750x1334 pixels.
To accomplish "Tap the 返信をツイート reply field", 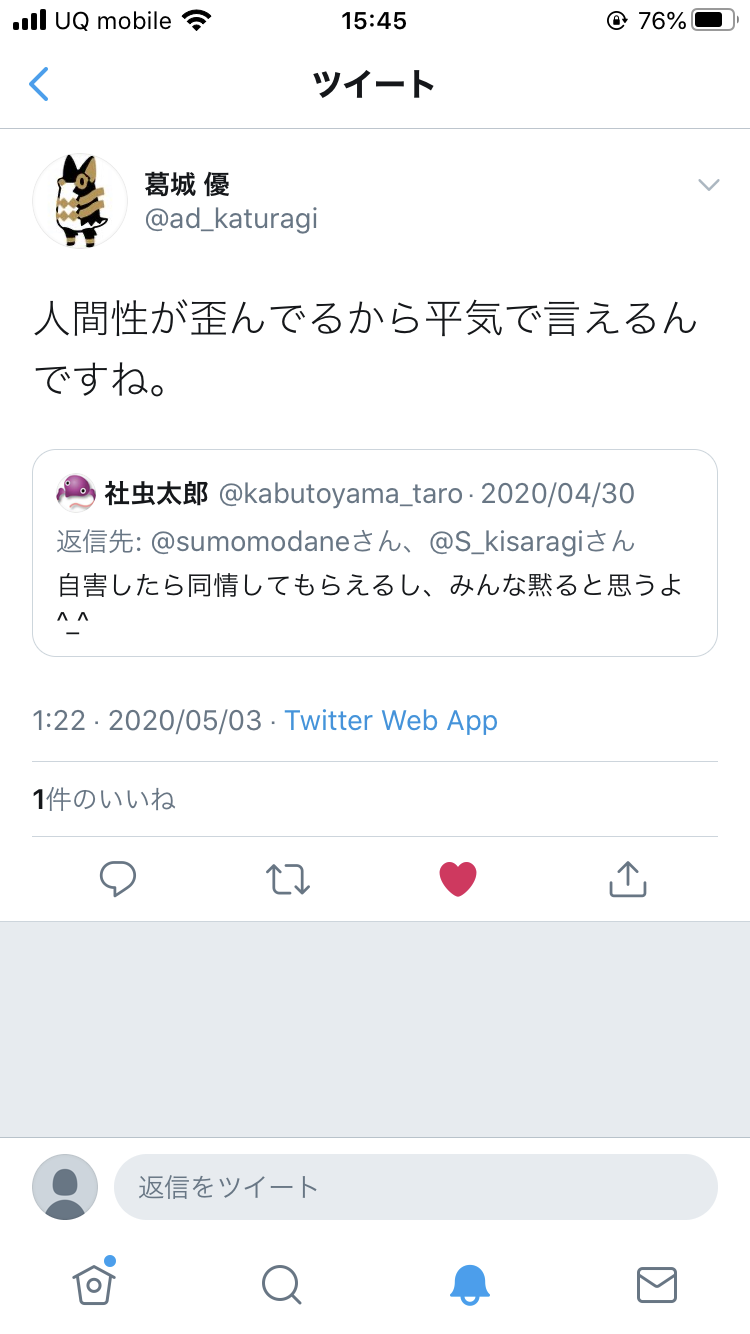I will coord(416,1187).
